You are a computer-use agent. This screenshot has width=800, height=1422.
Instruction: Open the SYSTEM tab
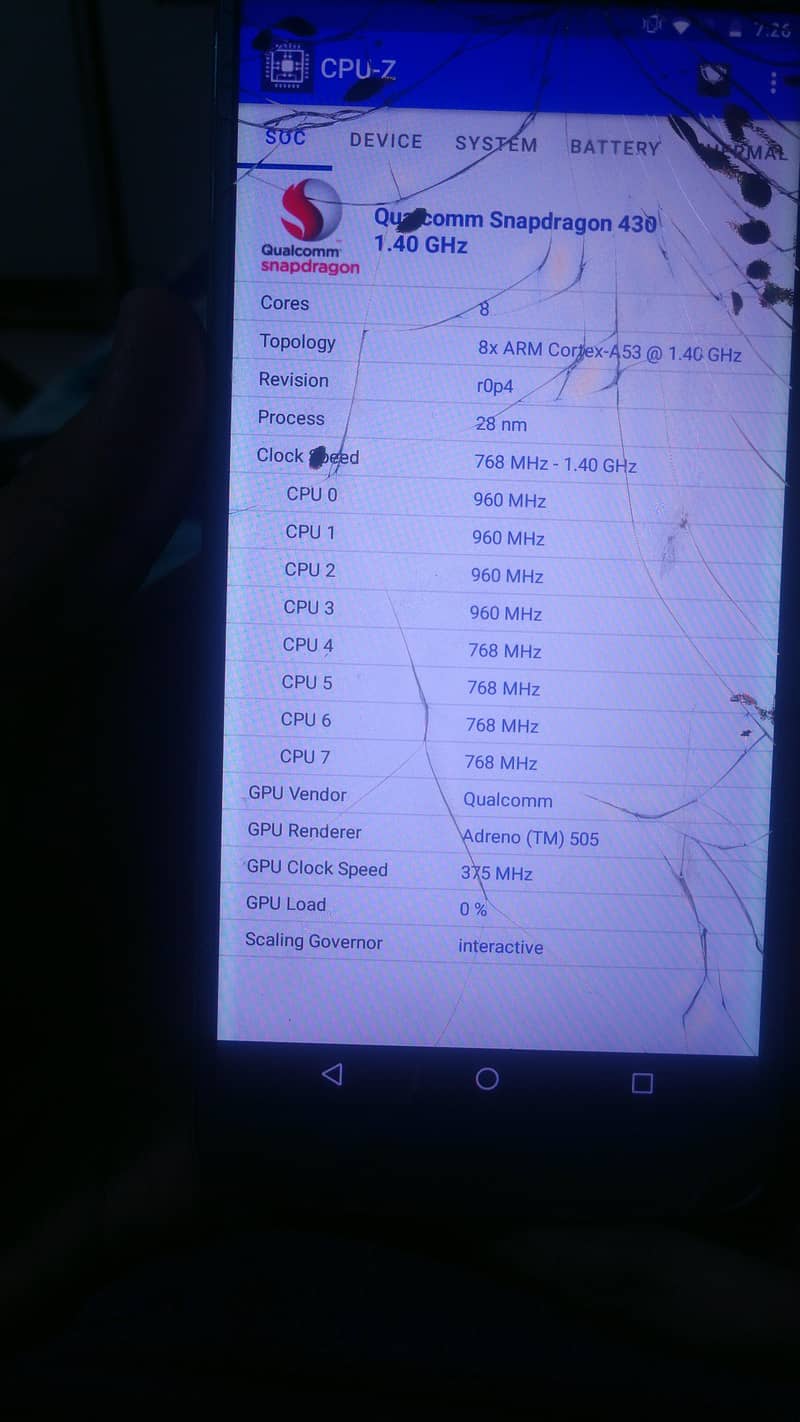[496, 144]
